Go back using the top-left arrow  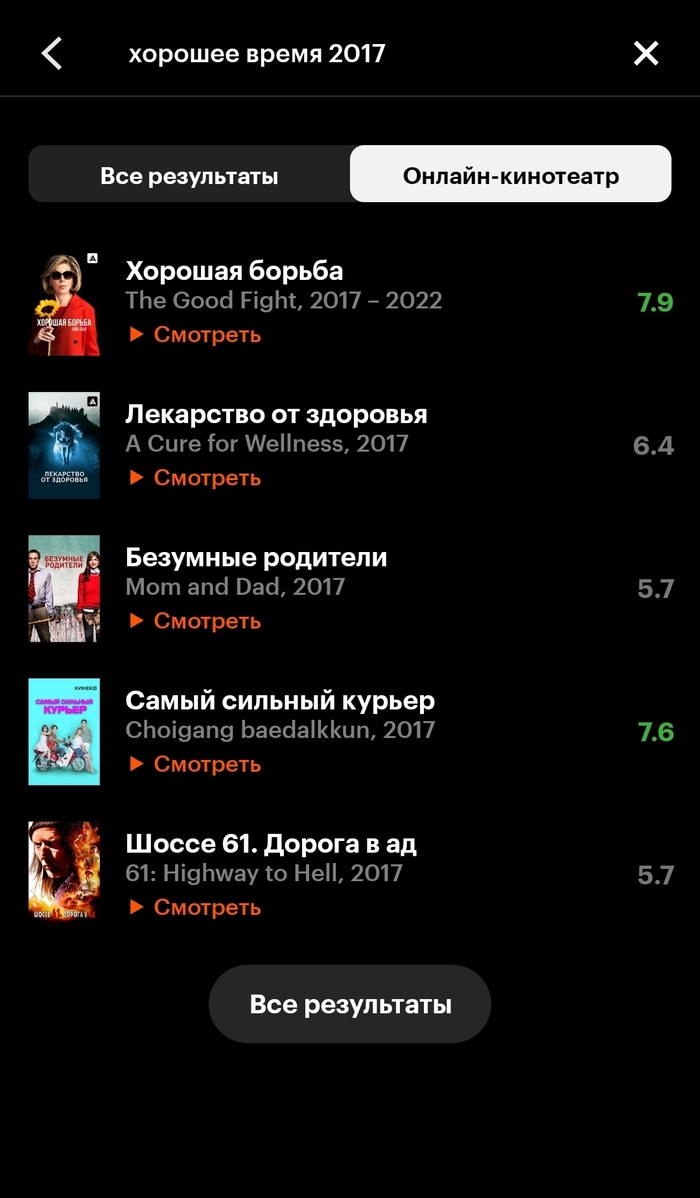(52, 54)
